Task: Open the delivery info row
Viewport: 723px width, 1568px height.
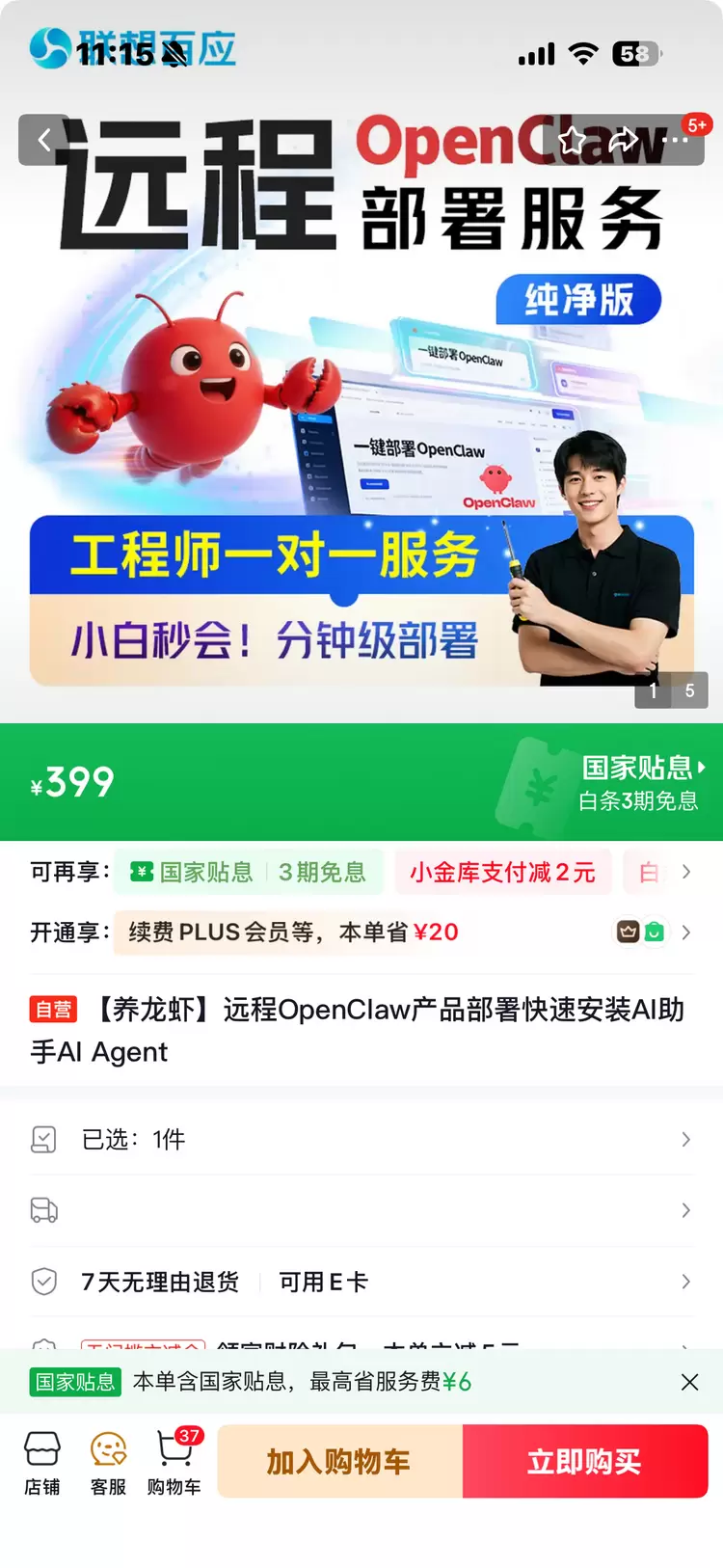Action: point(361,1210)
